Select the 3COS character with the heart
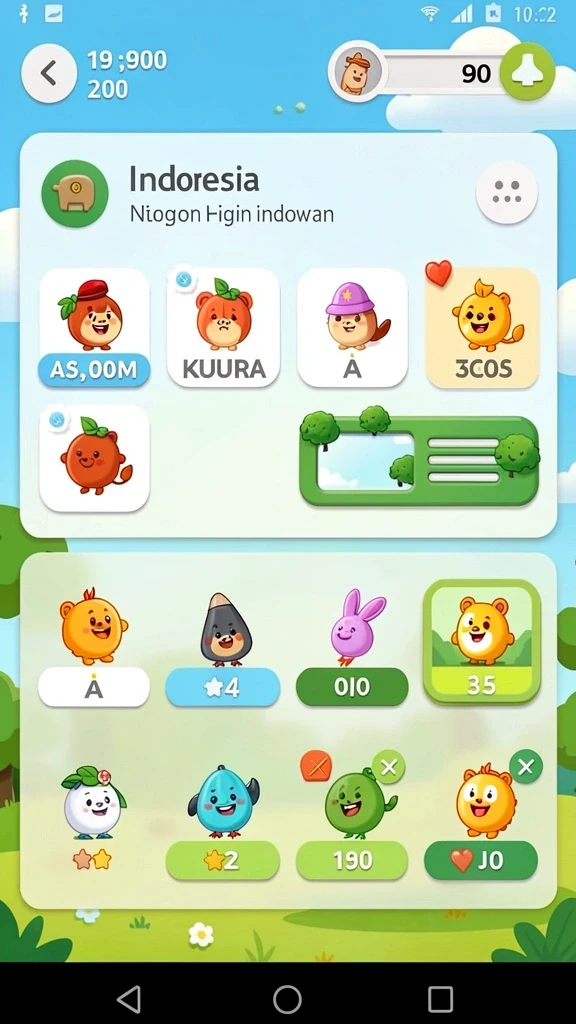This screenshot has width=576, height=1024. [x=483, y=328]
